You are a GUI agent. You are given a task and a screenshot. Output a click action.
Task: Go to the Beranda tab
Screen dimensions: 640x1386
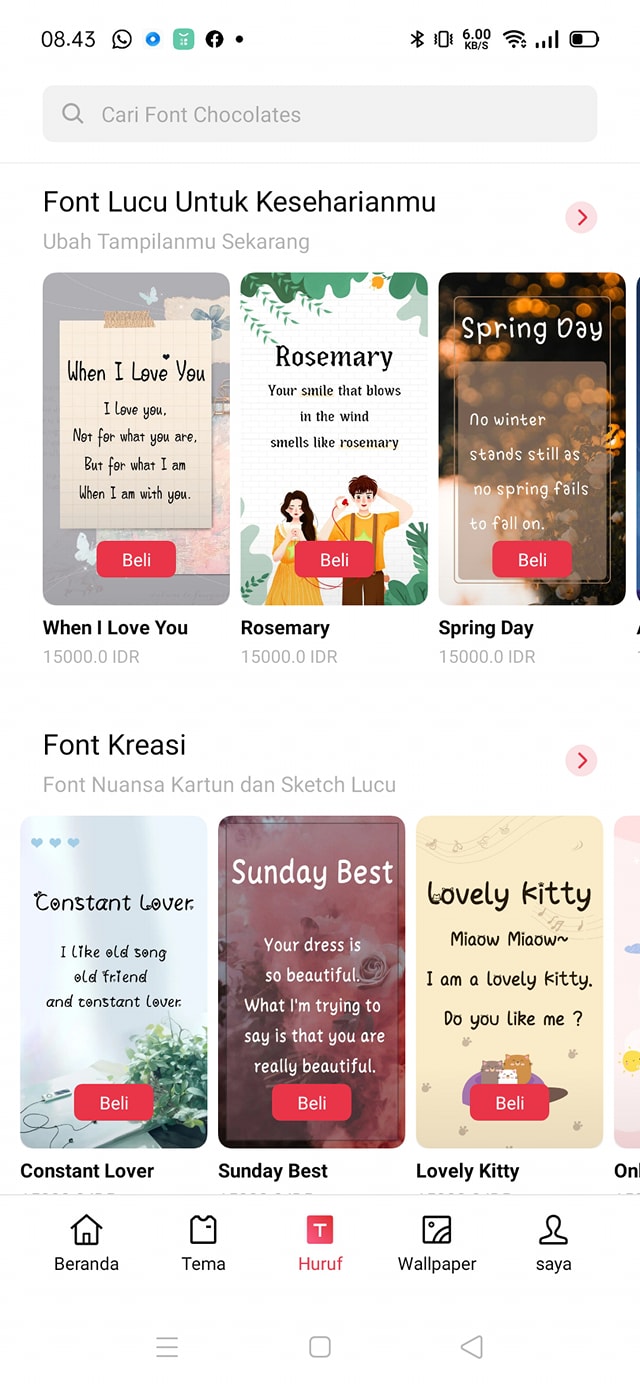86,1243
